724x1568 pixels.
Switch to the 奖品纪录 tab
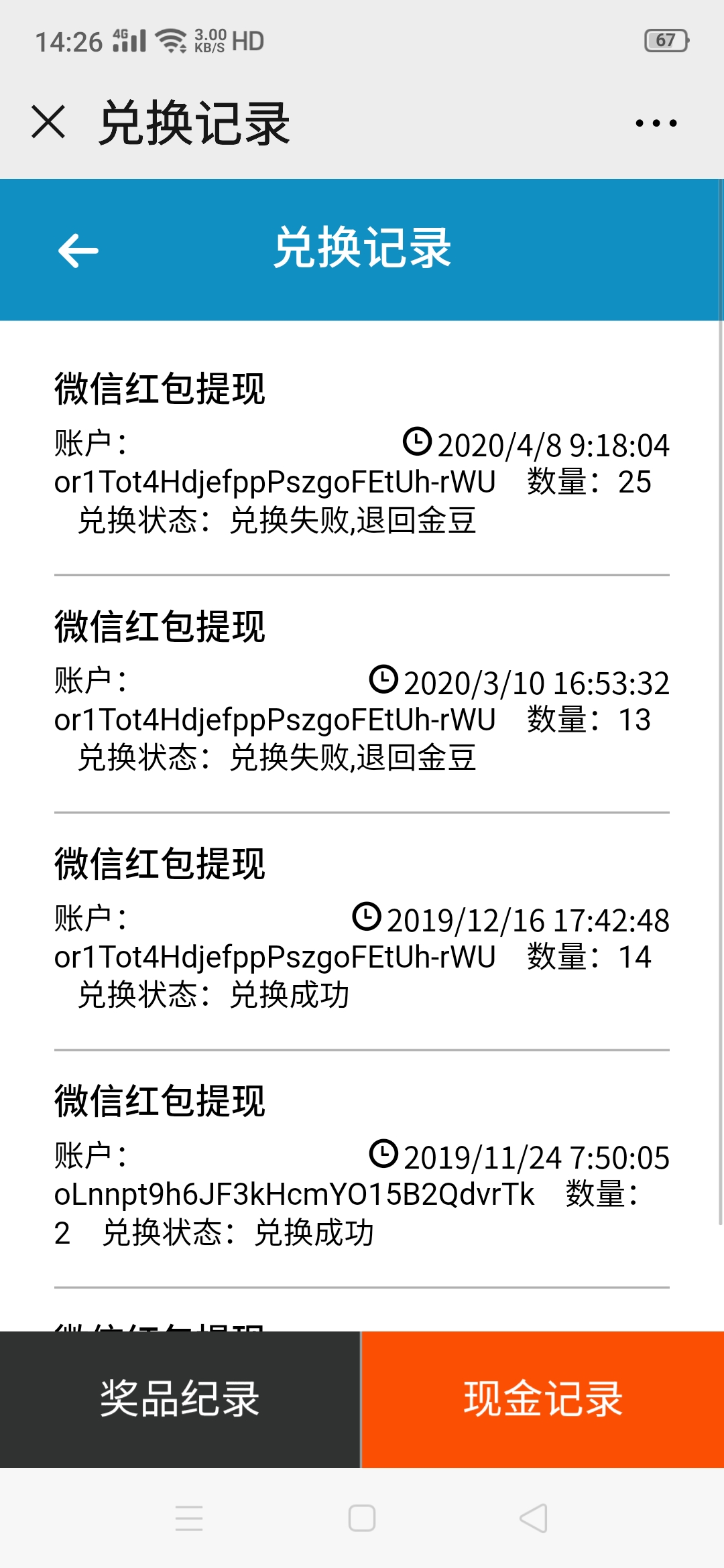pyautogui.click(x=180, y=1399)
